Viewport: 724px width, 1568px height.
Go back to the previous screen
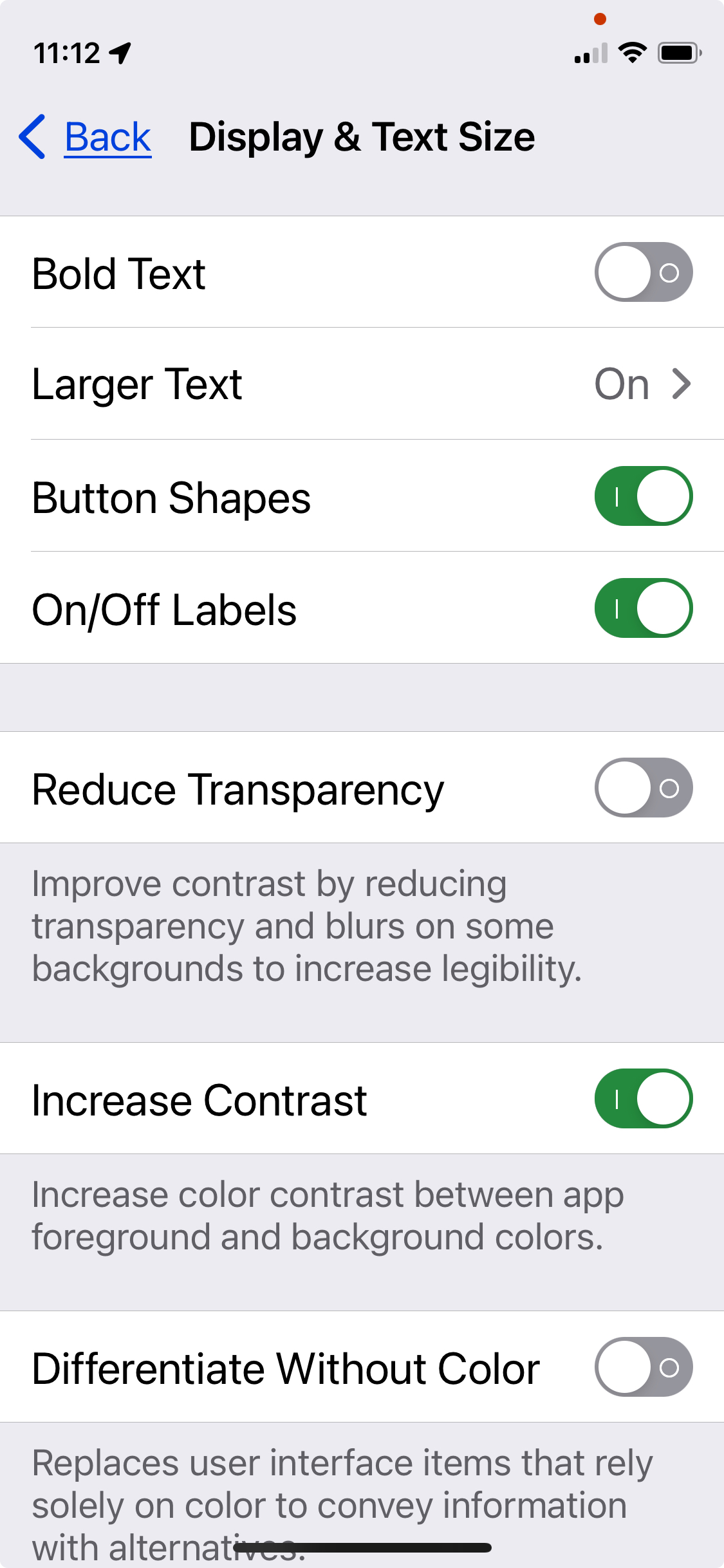pos(85,137)
